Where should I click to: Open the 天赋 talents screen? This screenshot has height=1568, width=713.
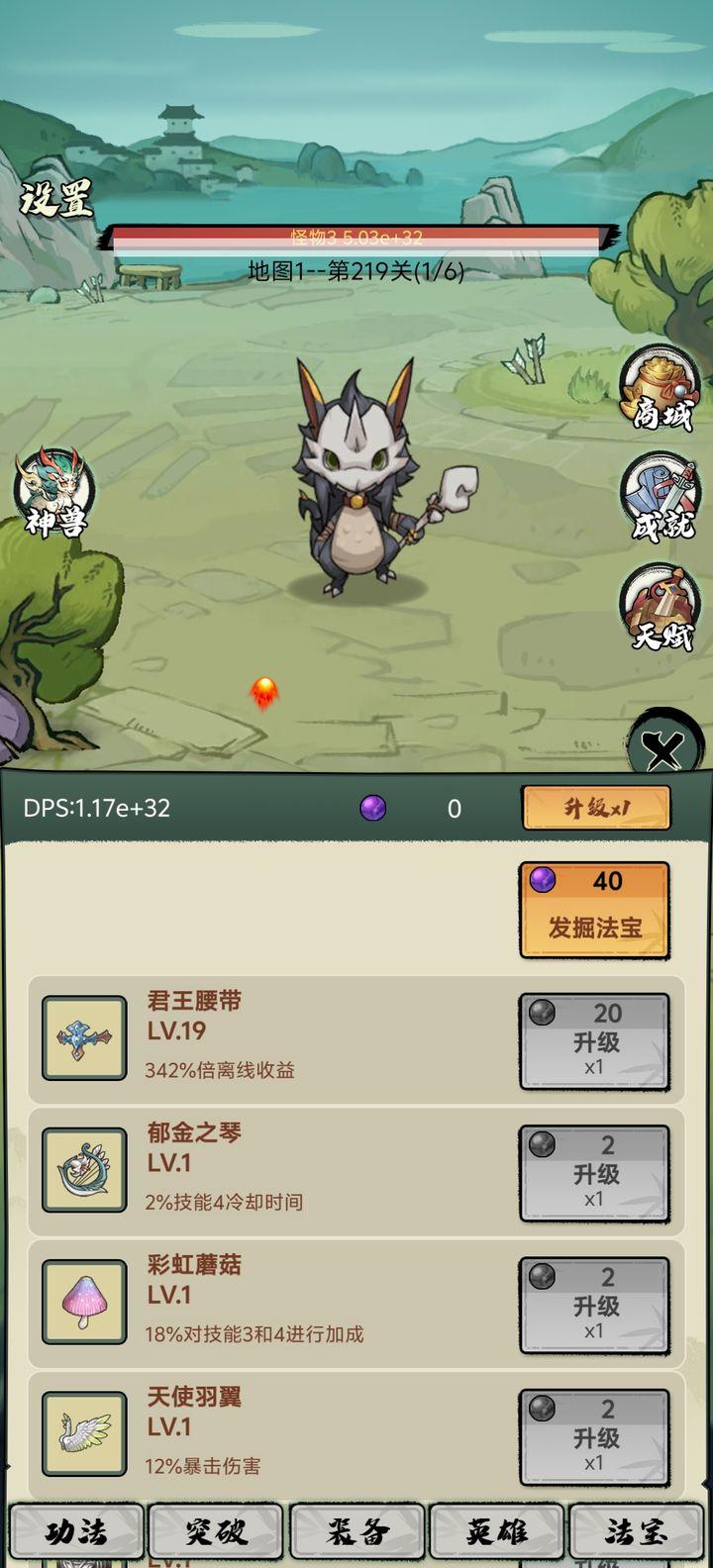(x=661, y=608)
